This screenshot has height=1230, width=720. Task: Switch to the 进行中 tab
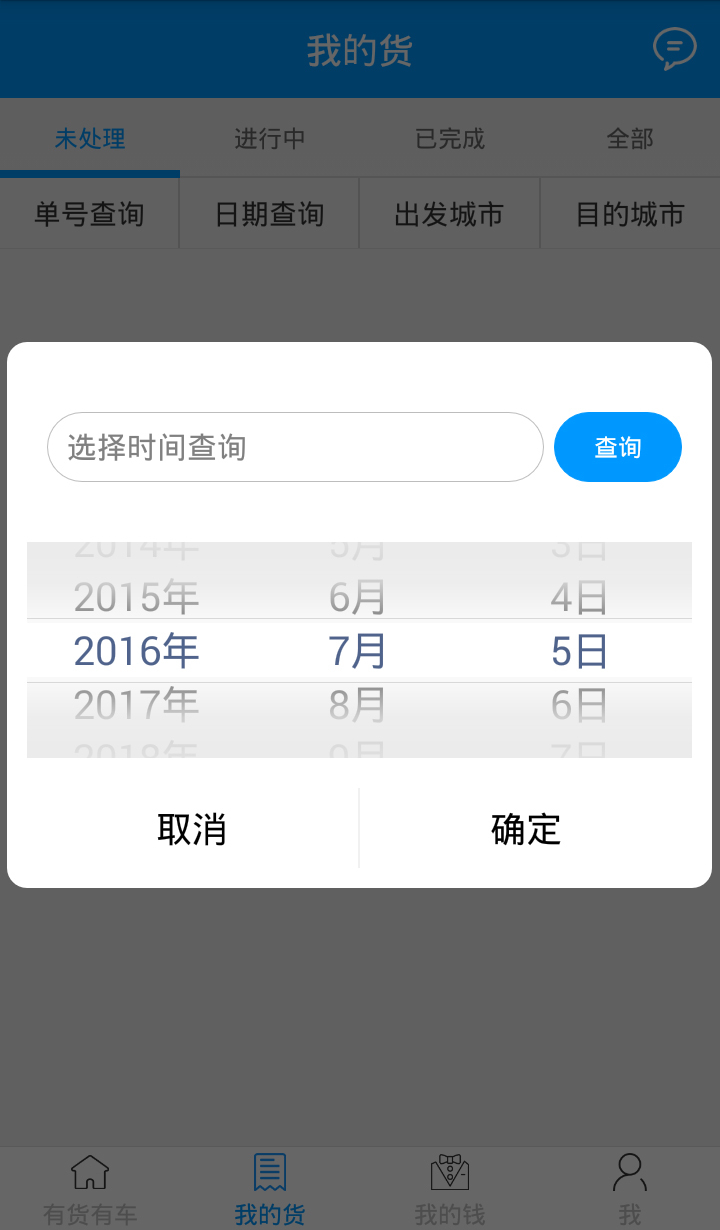click(270, 139)
